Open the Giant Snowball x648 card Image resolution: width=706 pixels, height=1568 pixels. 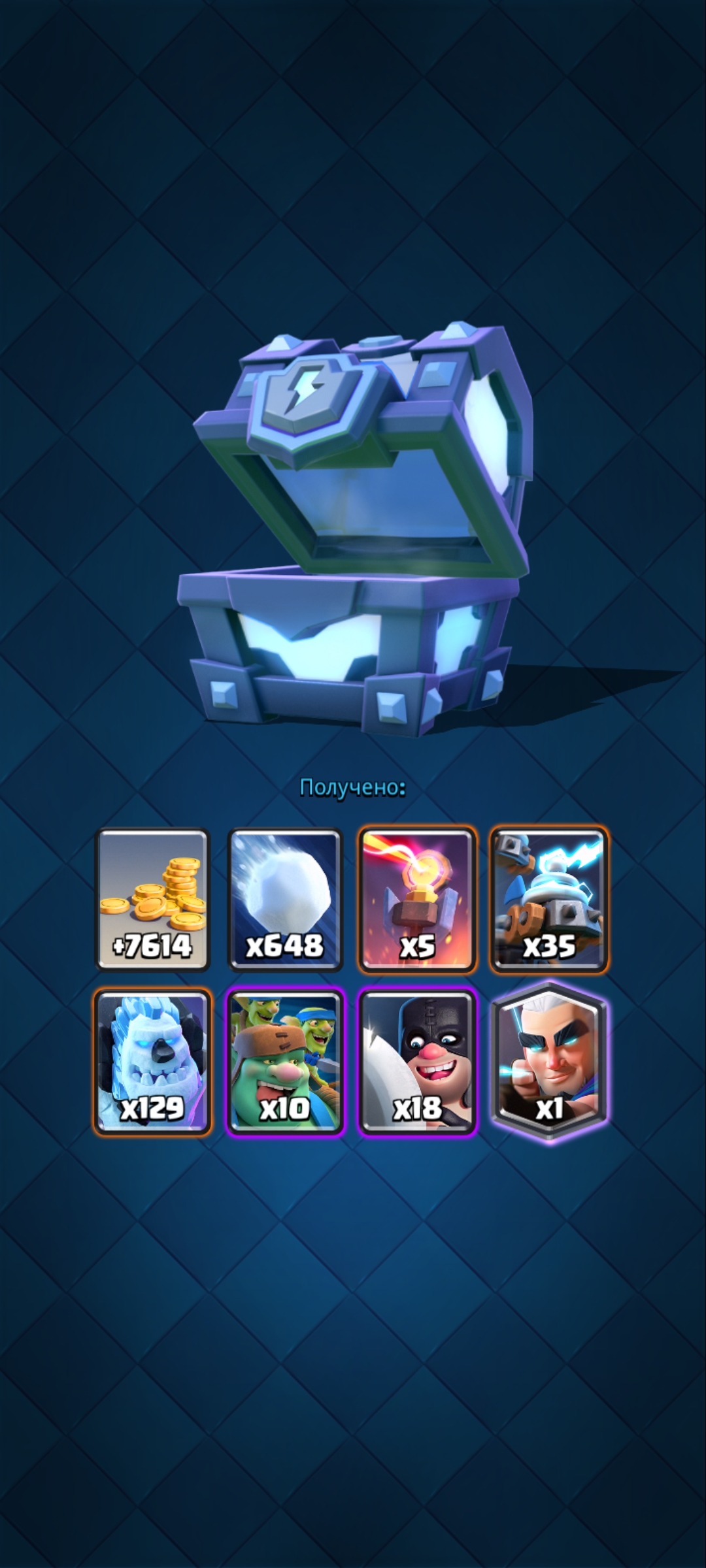[x=285, y=899]
